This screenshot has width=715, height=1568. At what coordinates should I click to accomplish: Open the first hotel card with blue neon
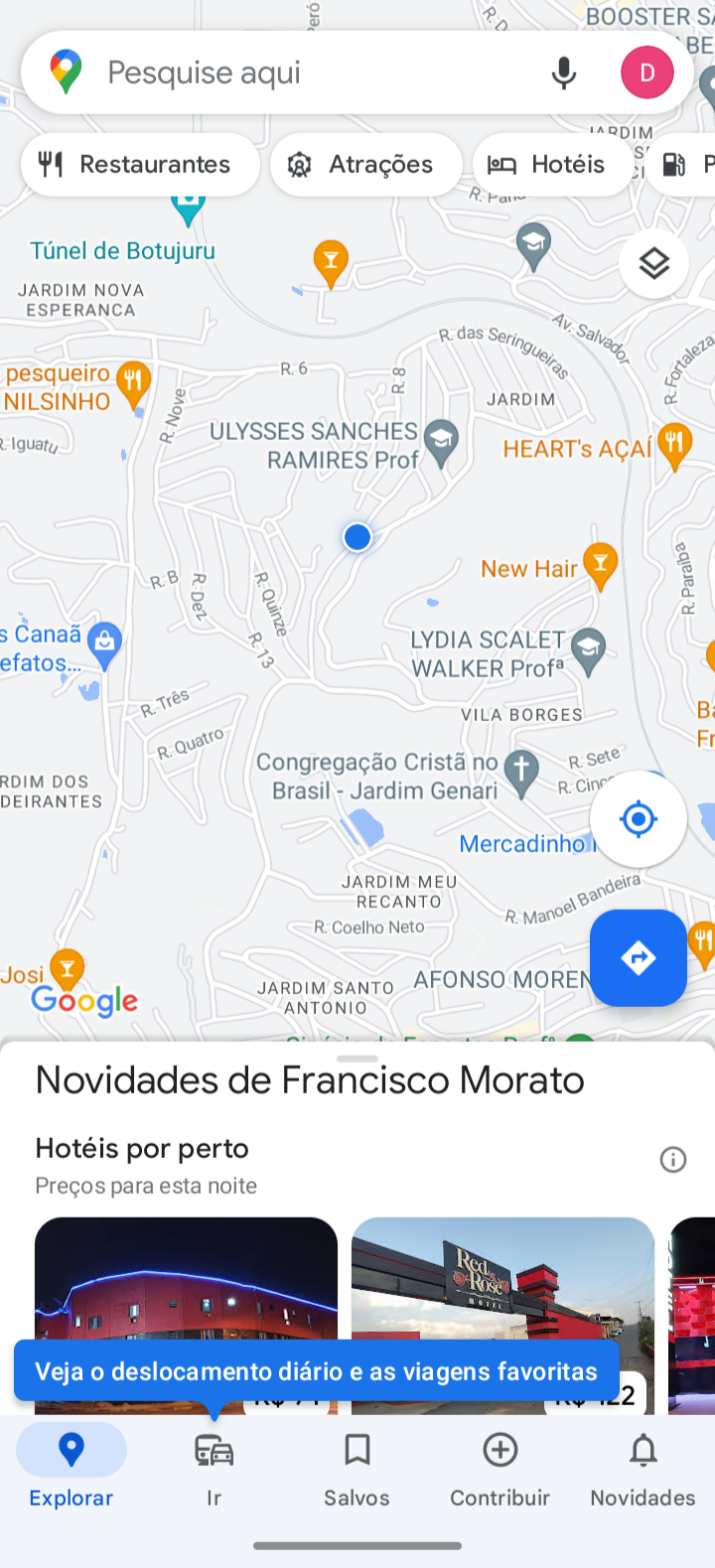pyautogui.click(x=186, y=1281)
